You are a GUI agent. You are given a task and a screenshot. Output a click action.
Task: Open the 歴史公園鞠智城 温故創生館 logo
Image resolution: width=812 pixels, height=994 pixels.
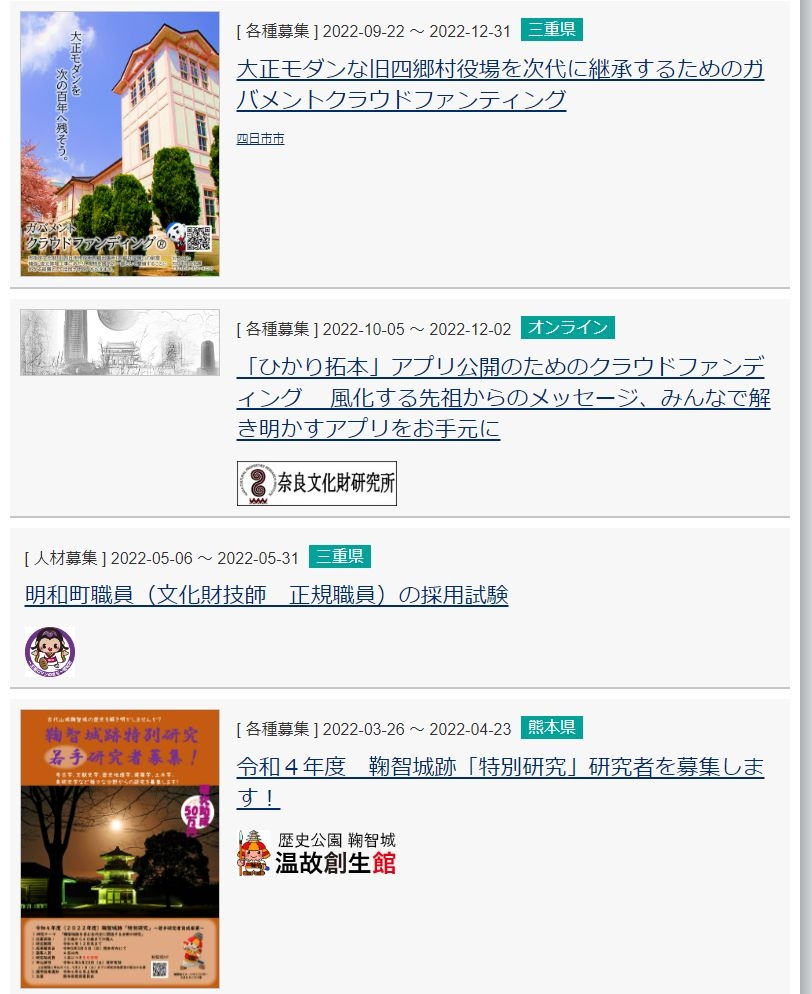(x=316, y=852)
